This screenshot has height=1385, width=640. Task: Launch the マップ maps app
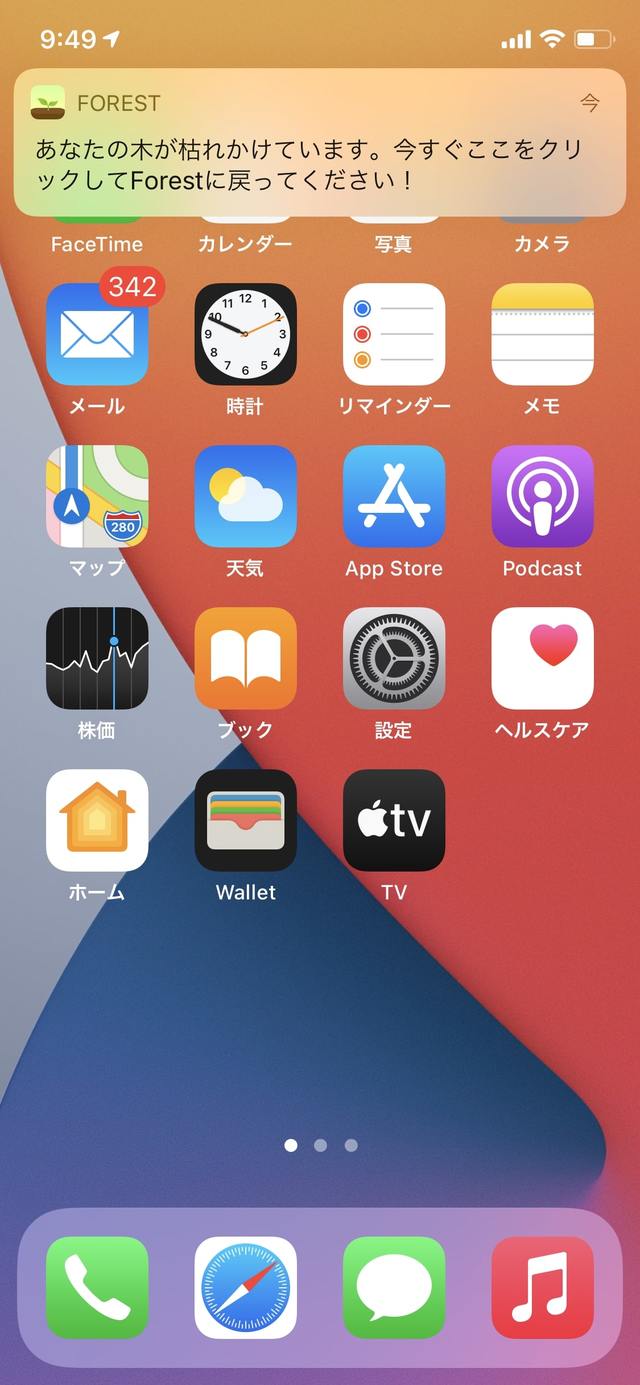click(97, 496)
